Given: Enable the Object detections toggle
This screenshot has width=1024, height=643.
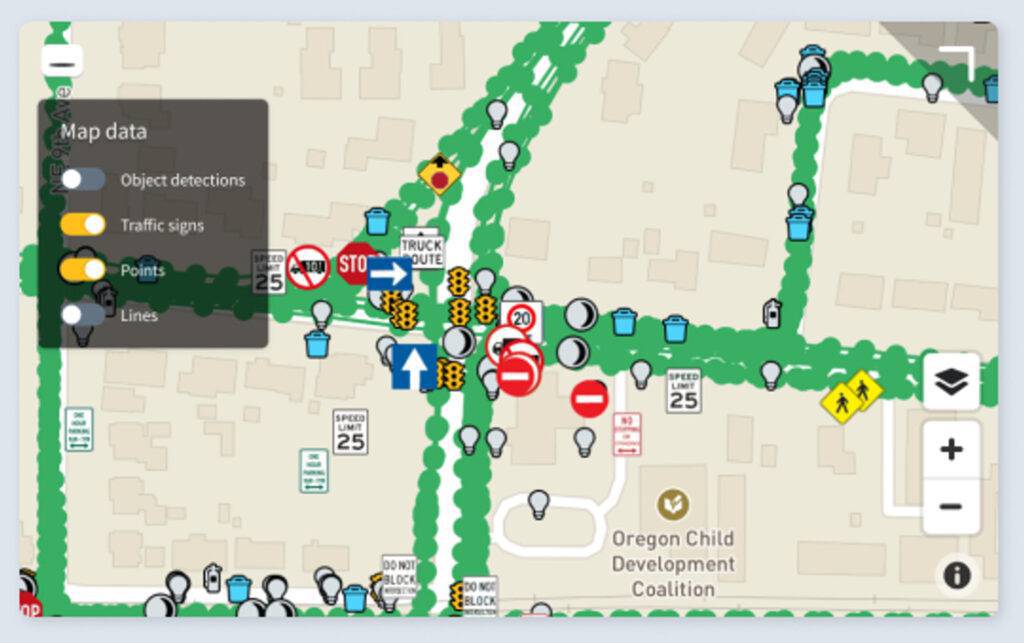Looking at the screenshot, I should (x=83, y=180).
